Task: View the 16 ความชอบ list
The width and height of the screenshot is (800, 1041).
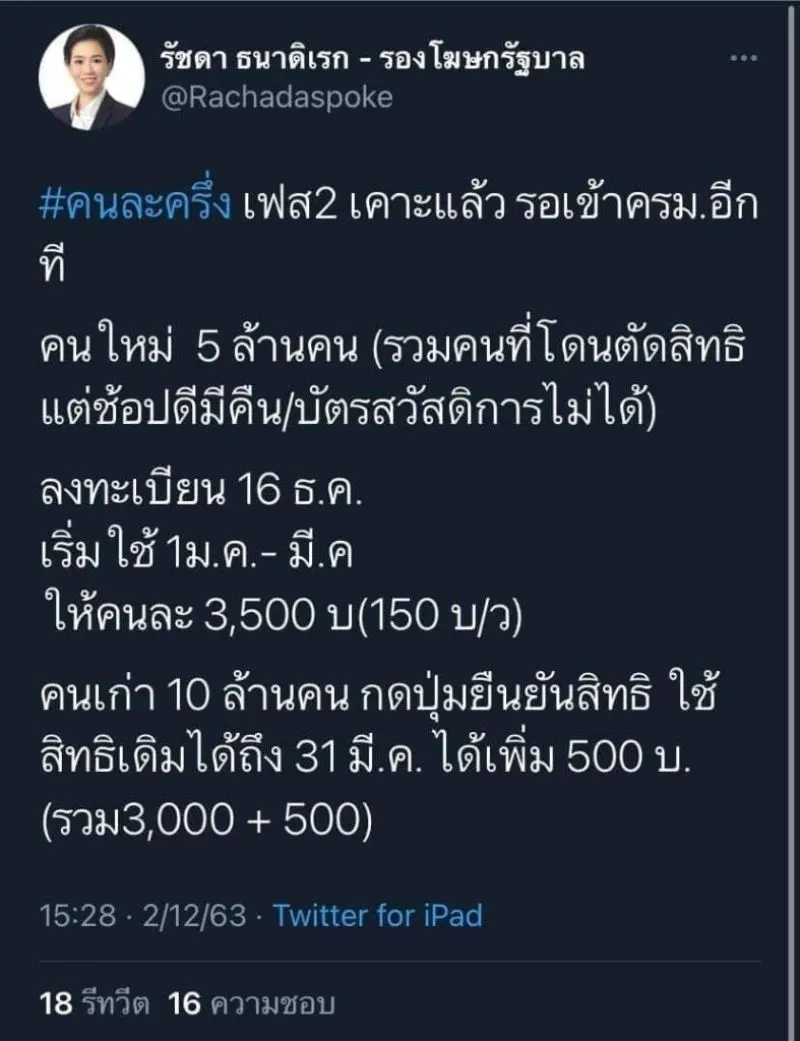Action: click(250, 1001)
